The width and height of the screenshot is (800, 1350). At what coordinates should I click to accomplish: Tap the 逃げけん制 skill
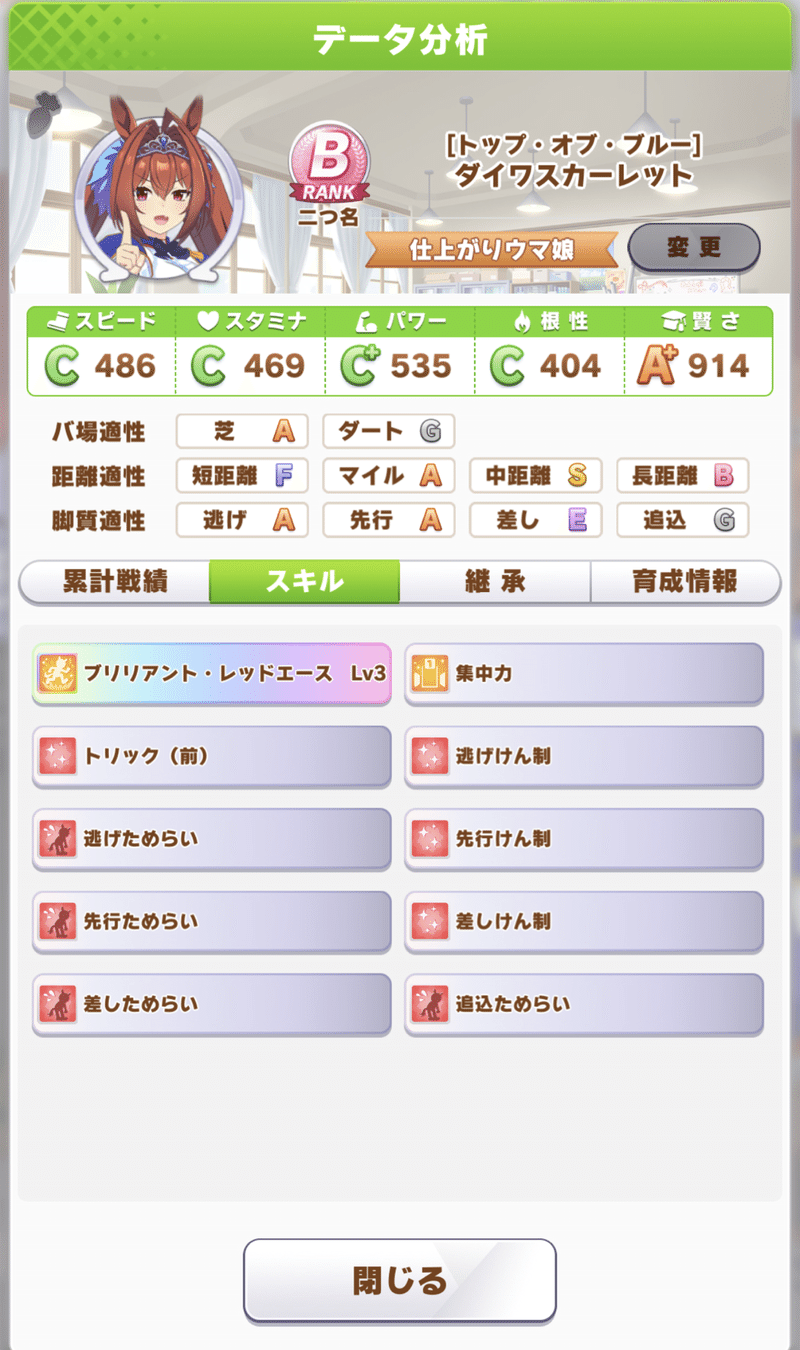(584, 756)
